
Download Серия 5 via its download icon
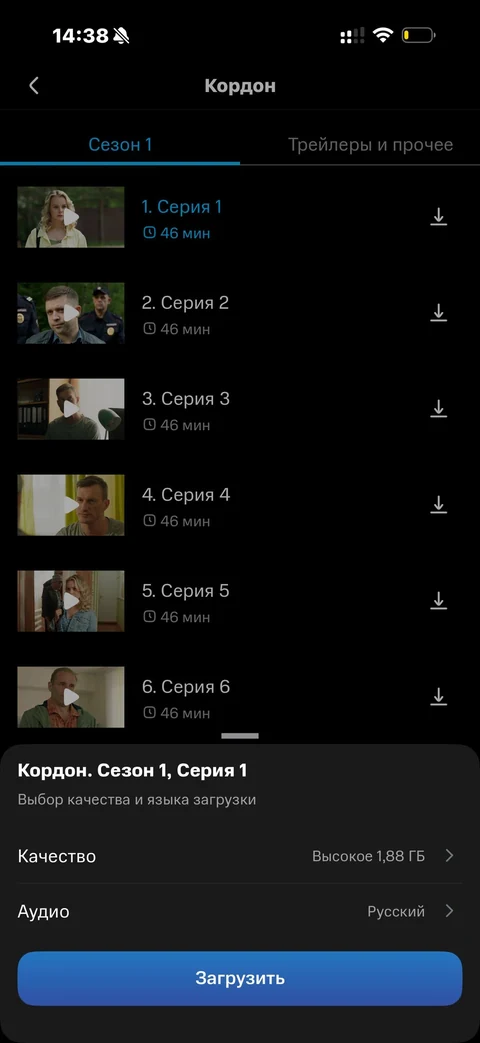coord(438,601)
